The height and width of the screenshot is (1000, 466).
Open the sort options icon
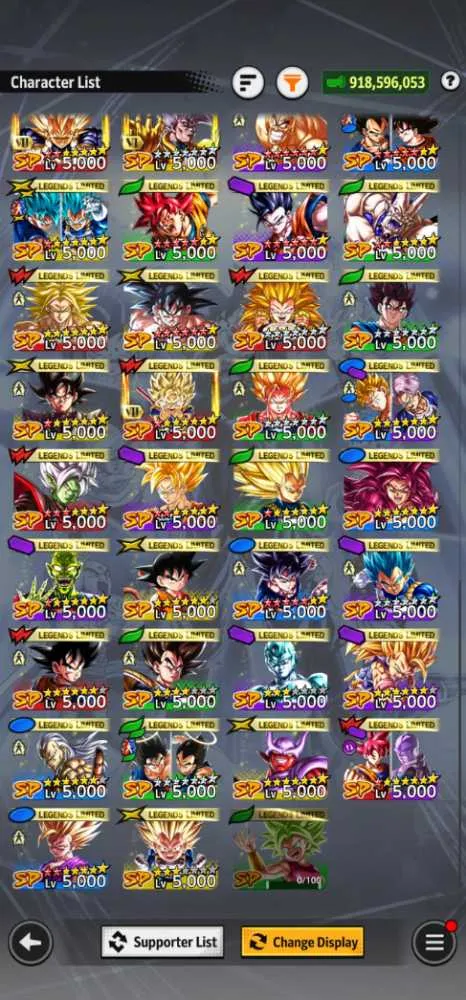coord(248,82)
